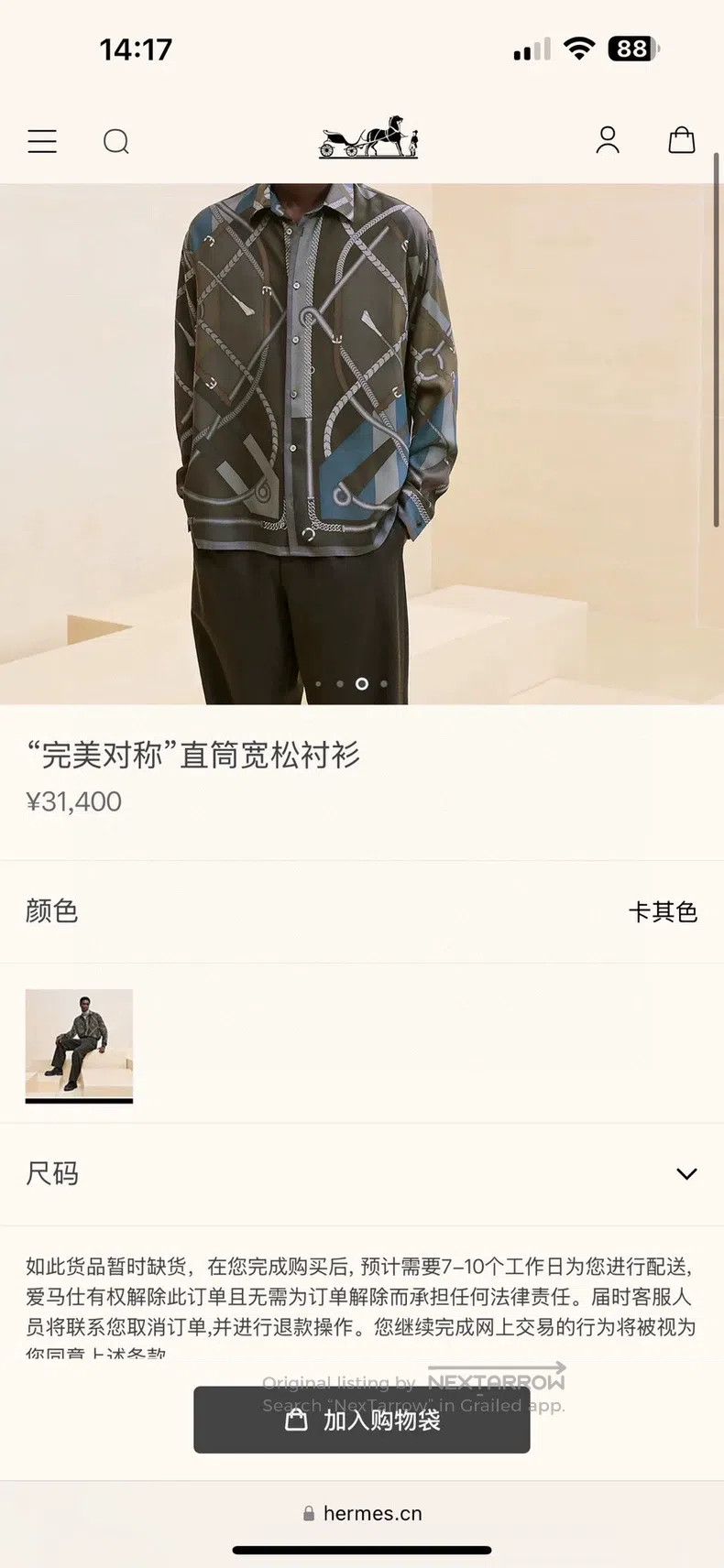Expand the 尺码 size dropdown
Screen dimensions: 724x1568
point(362,1173)
